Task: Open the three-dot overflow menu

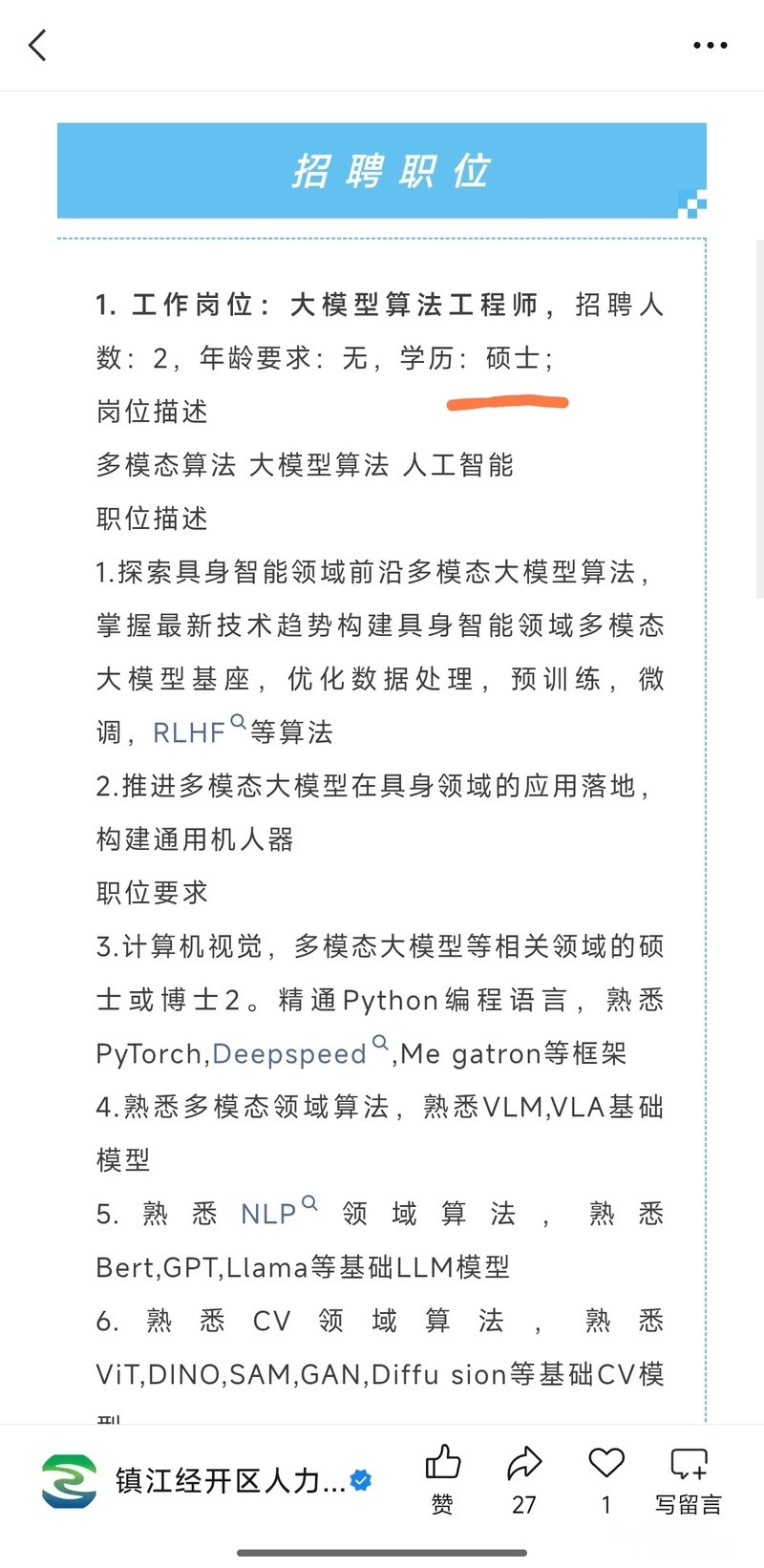Action: coord(710,45)
